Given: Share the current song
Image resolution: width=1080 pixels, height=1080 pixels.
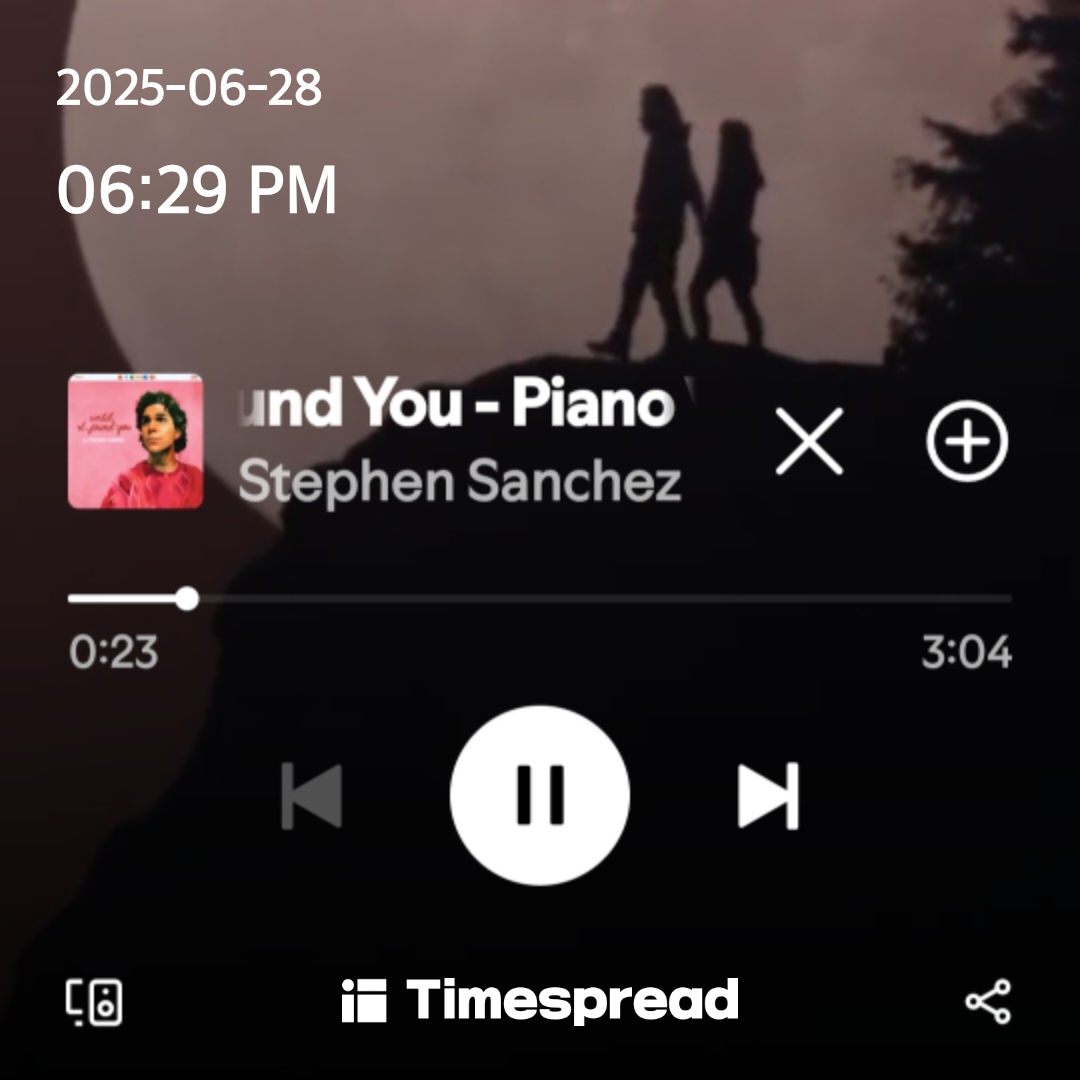Looking at the screenshot, I should pyautogui.click(x=988, y=1001).
